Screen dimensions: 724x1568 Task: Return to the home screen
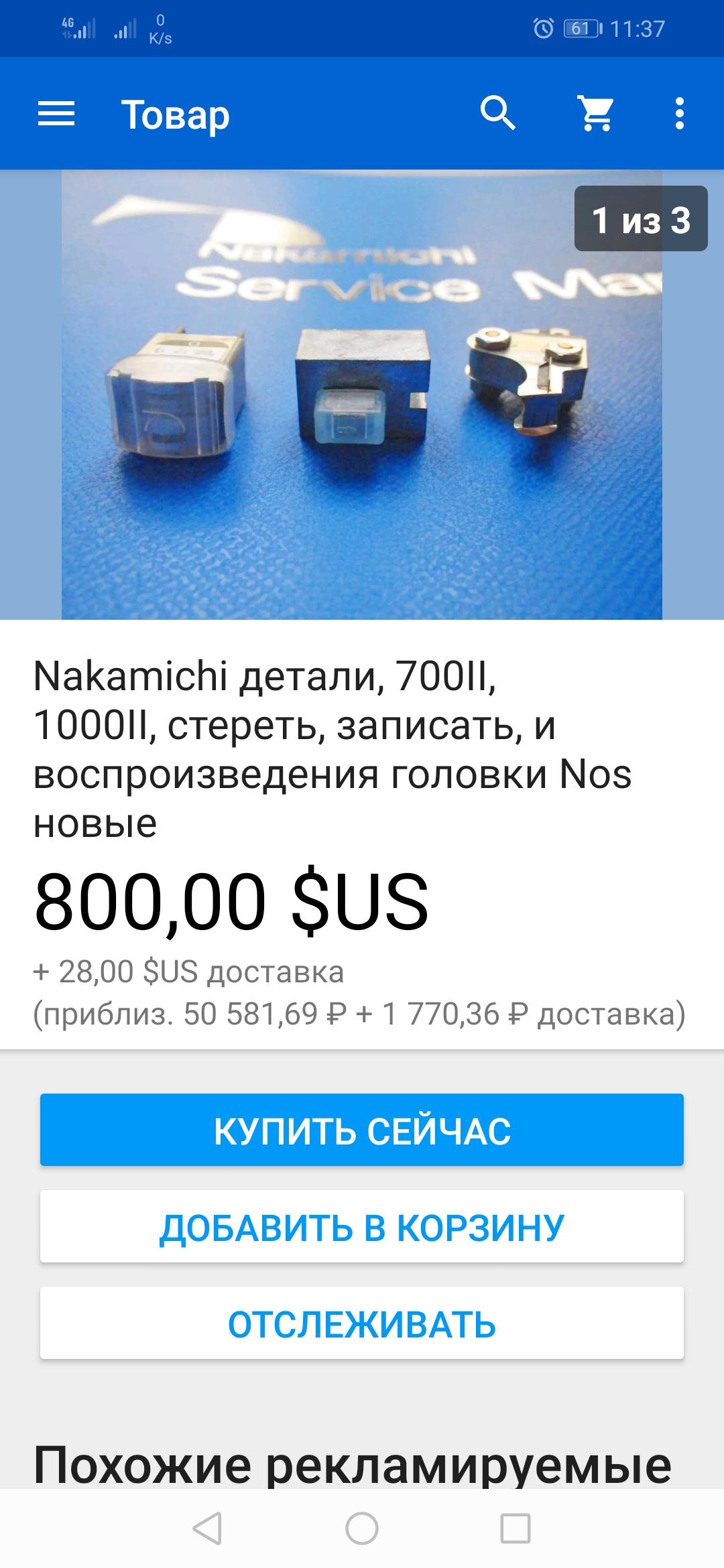pyautogui.click(x=362, y=1528)
